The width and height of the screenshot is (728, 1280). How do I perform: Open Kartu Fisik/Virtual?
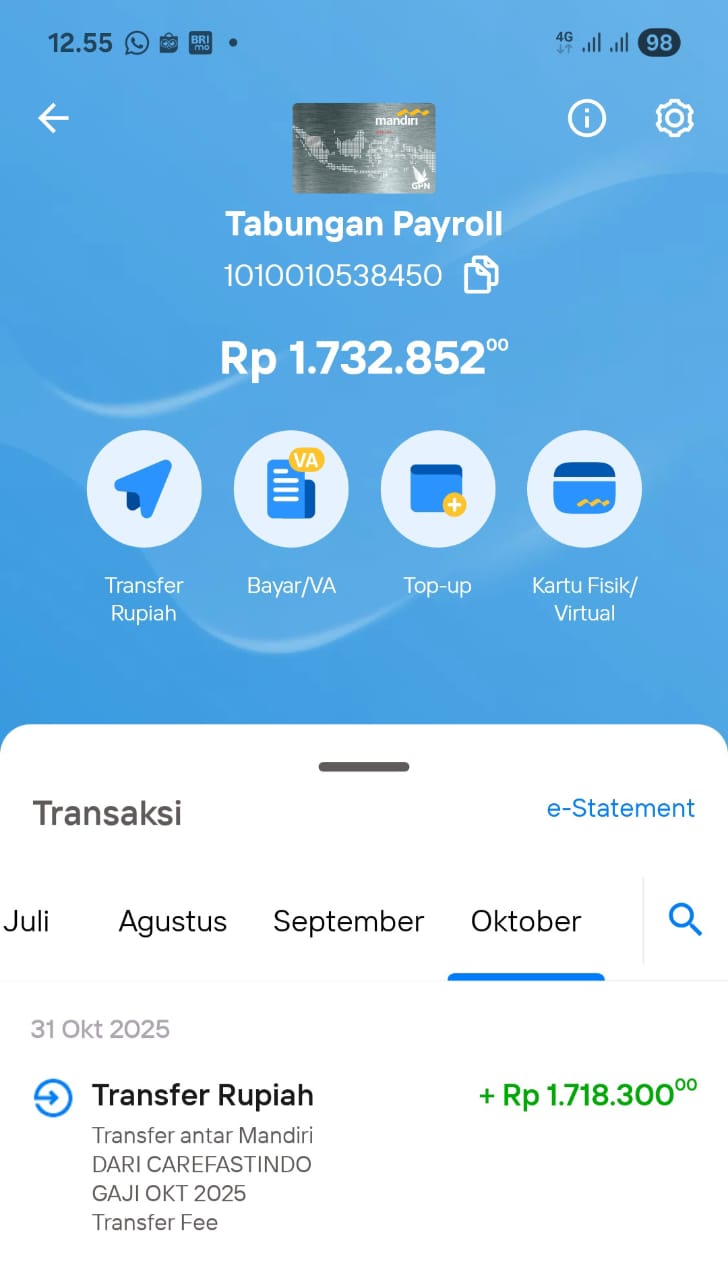584,490
